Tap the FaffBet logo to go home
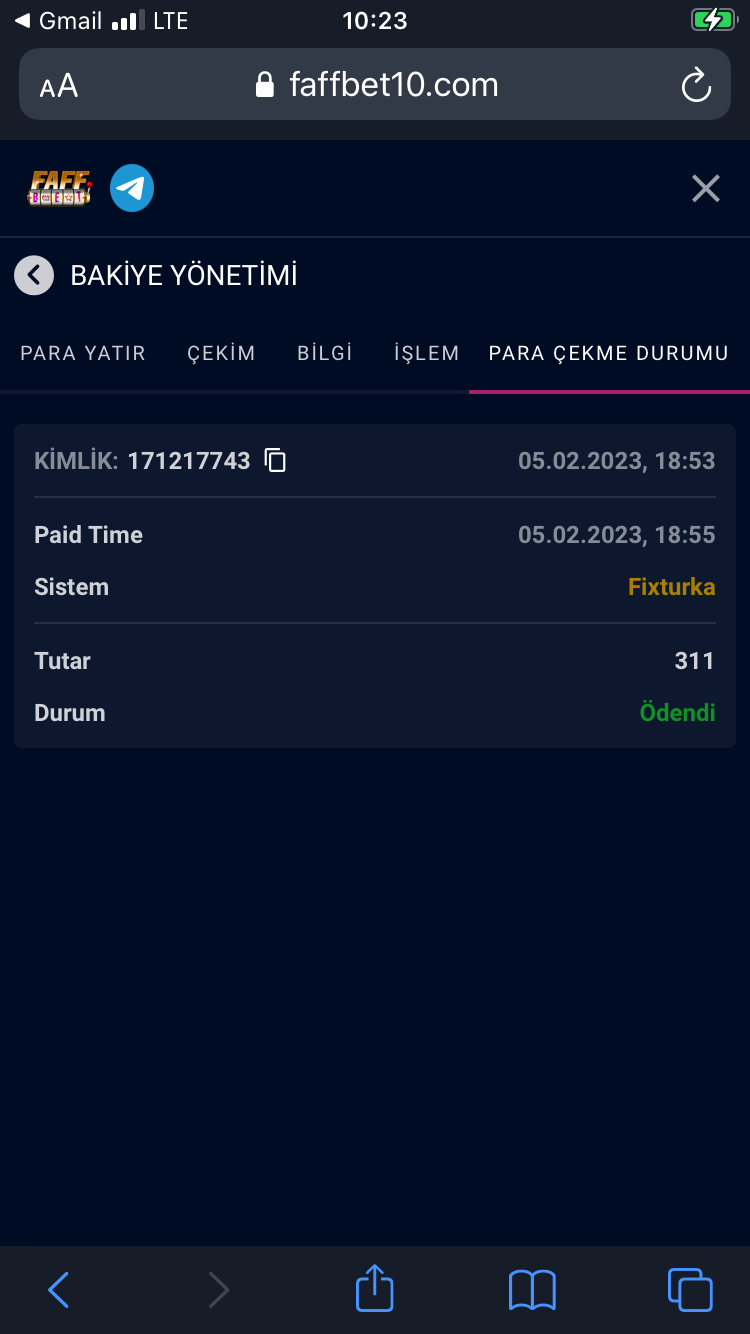This screenshot has width=750, height=1334. tap(60, 188)
